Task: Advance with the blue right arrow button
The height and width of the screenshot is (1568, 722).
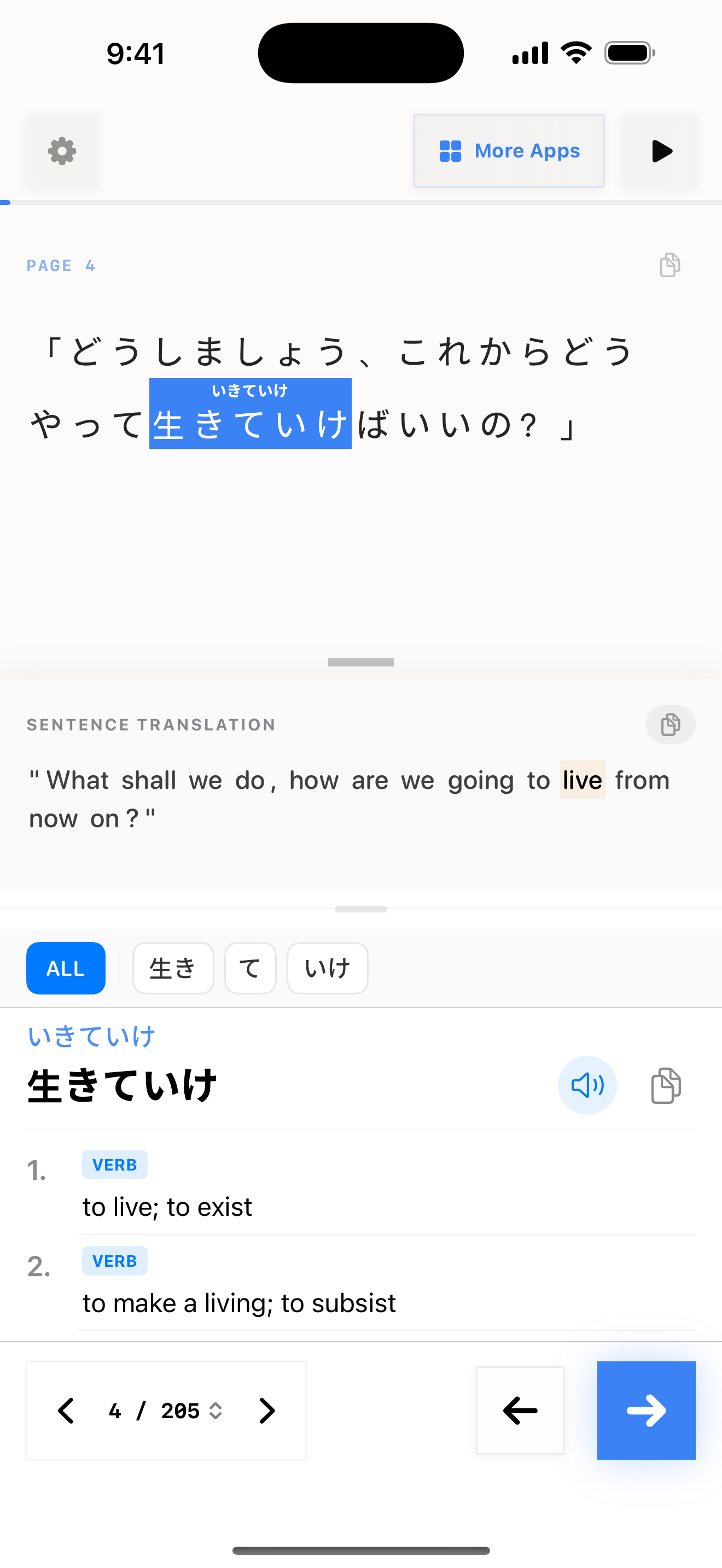Action: pyautogui.click(x=646, y=1411)
